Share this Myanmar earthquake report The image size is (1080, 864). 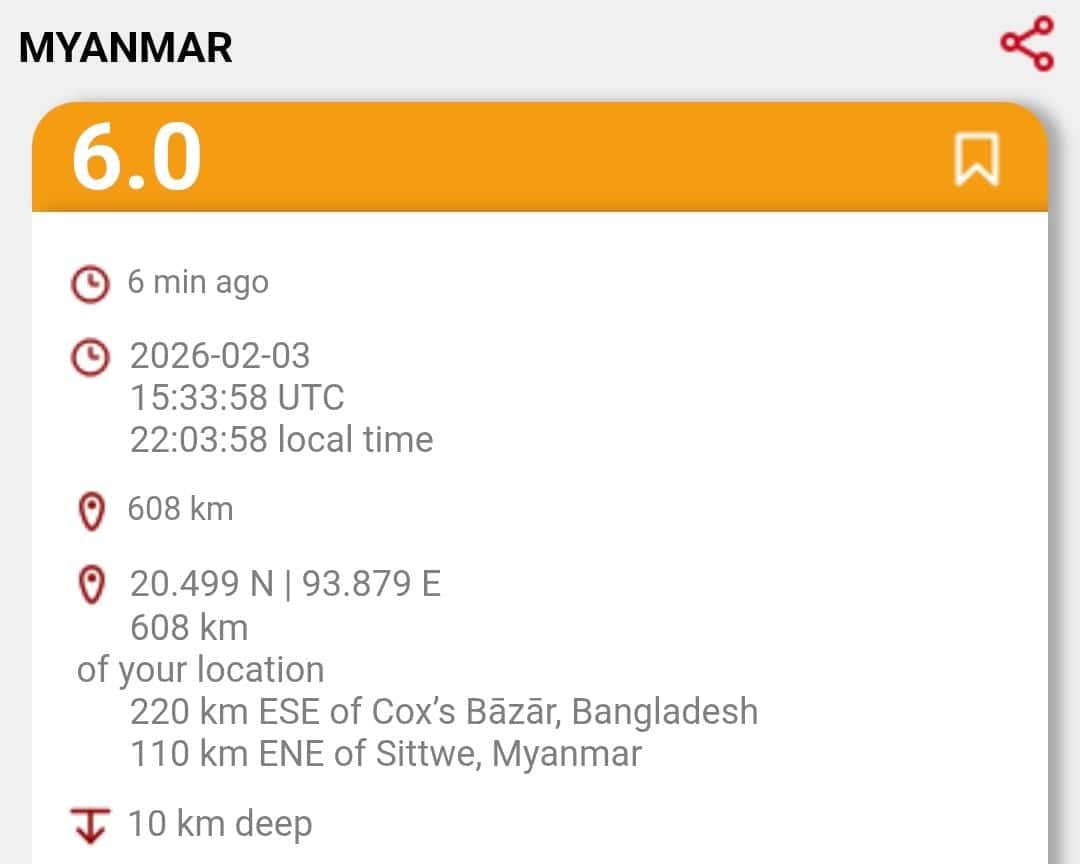(x=1027, y=45)
